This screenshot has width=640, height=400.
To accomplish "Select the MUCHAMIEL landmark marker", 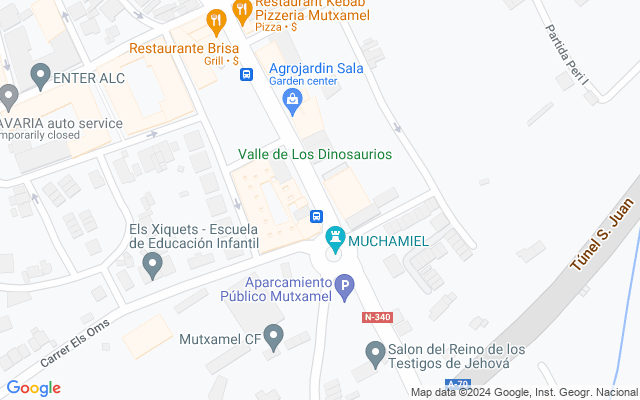I will [336, 240].
